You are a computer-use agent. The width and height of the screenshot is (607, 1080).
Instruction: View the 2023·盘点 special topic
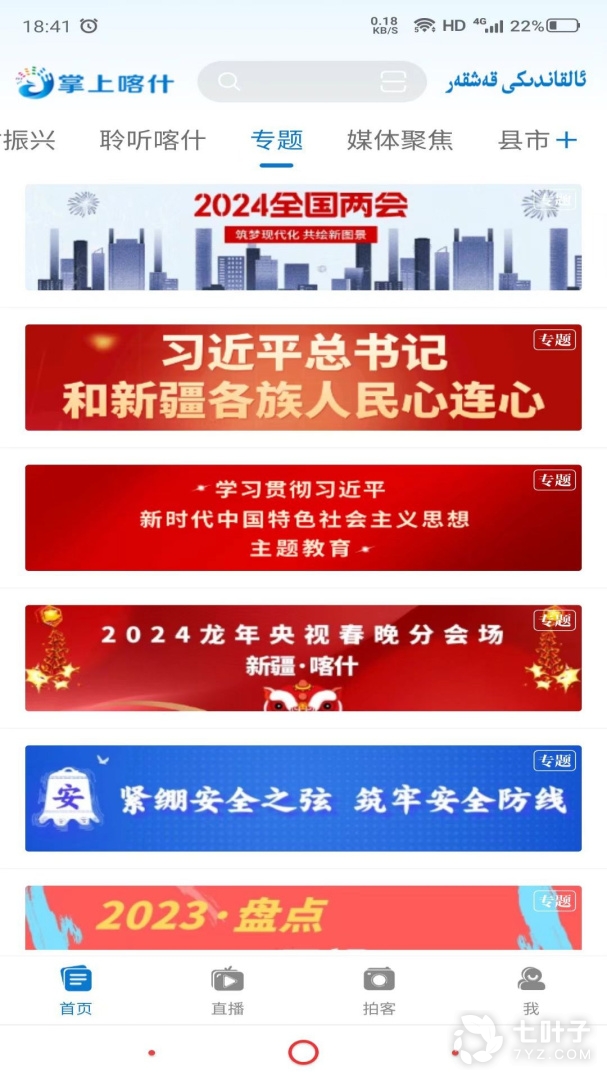point(303,917)
